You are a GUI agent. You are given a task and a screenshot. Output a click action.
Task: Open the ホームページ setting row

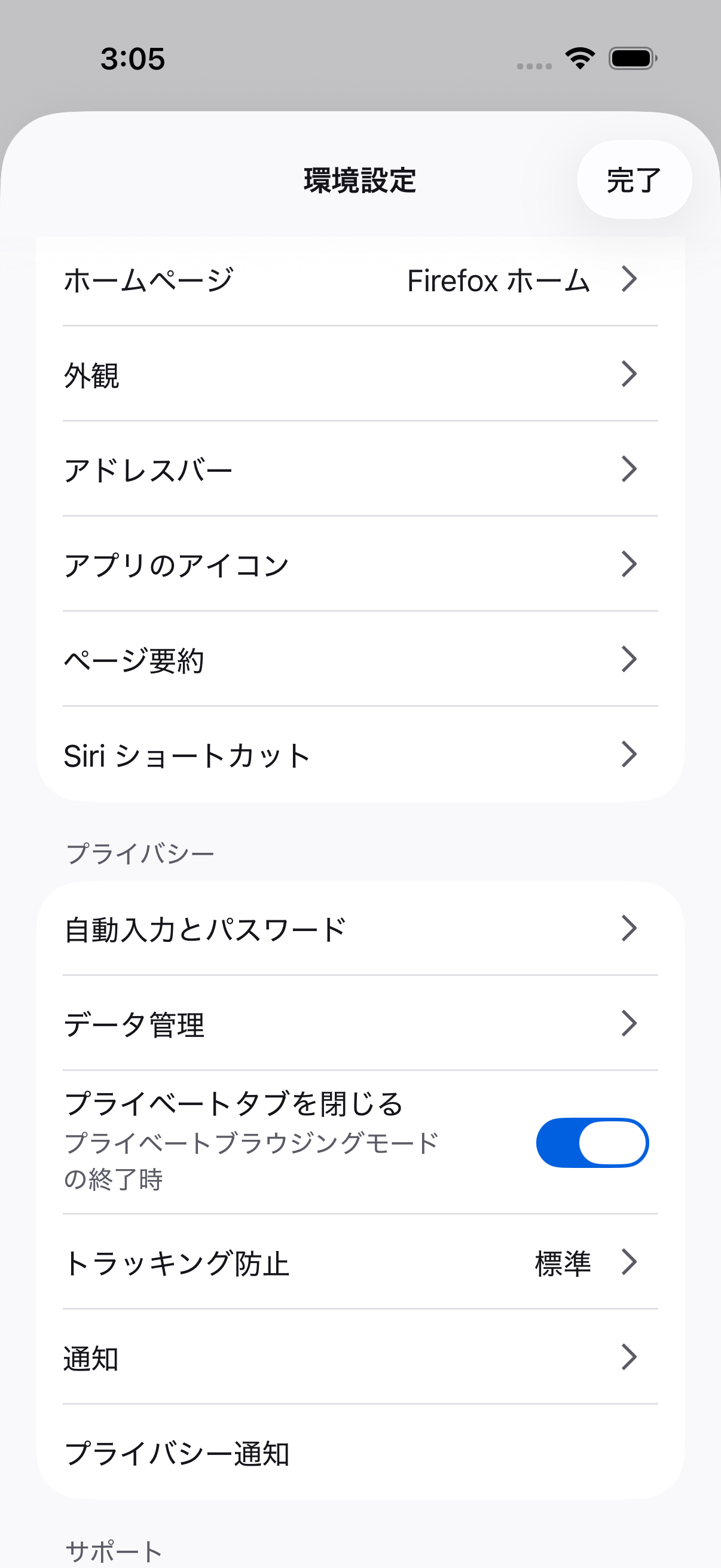coord(360,280)
